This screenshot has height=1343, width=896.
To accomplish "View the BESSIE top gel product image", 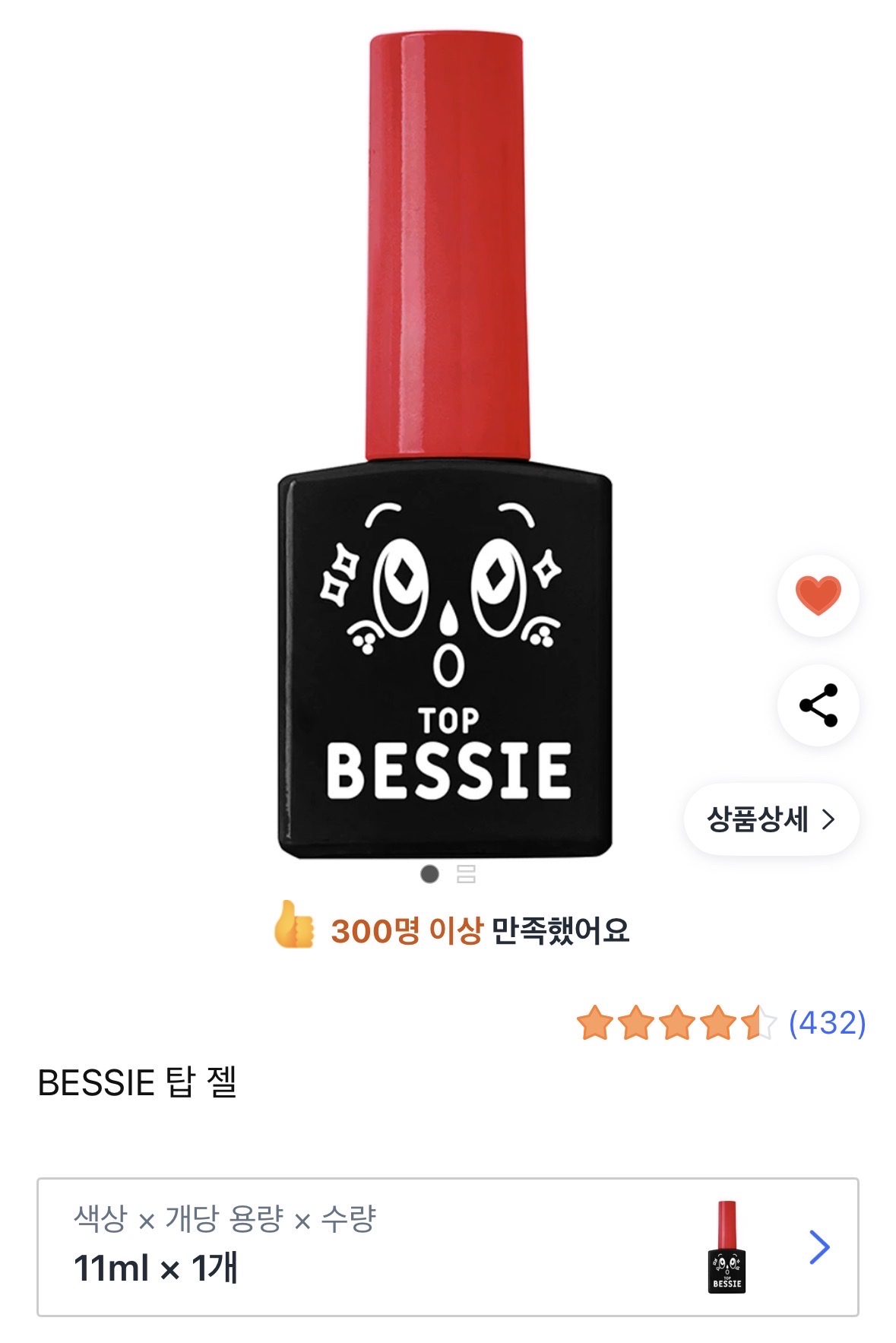I will (445, 448).
